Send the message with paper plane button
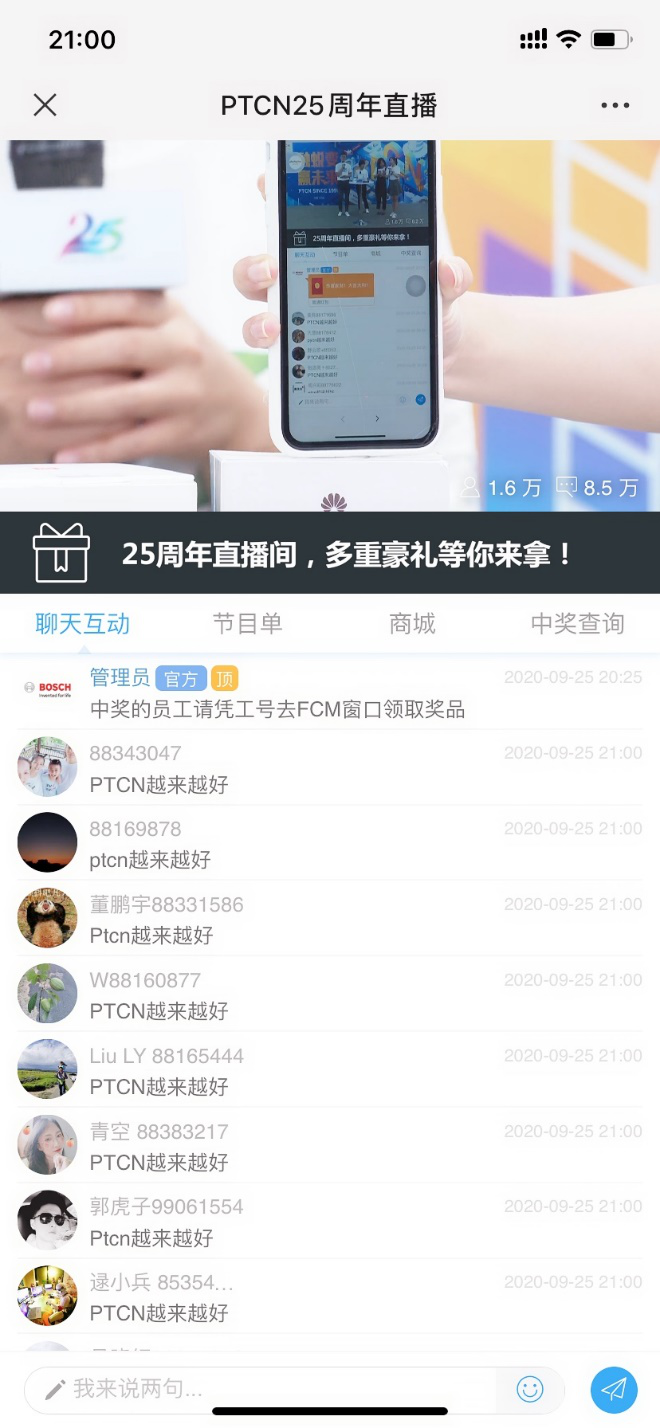 [x=614, y=1389]
